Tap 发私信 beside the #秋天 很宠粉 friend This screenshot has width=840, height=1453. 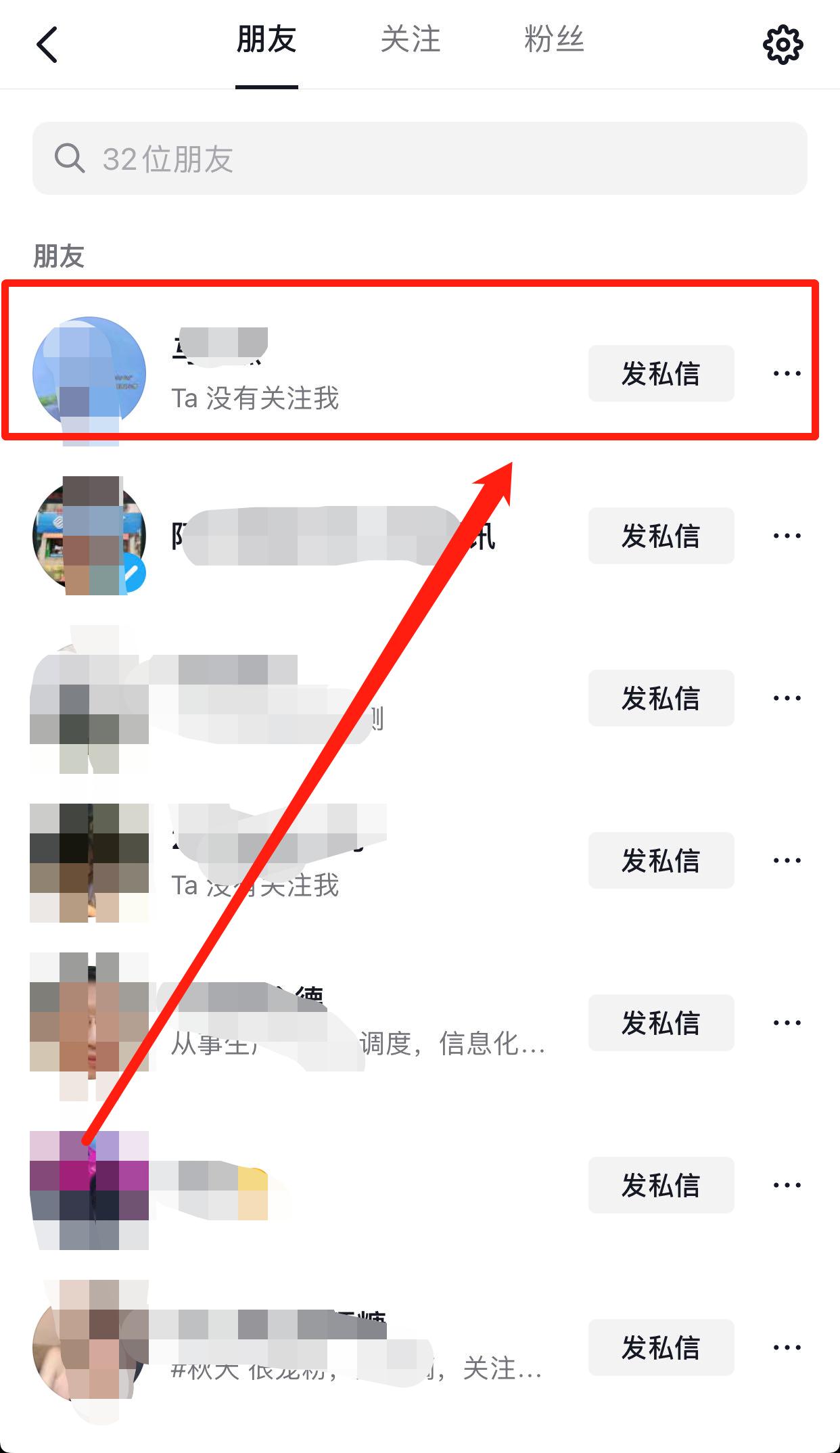661,1347
